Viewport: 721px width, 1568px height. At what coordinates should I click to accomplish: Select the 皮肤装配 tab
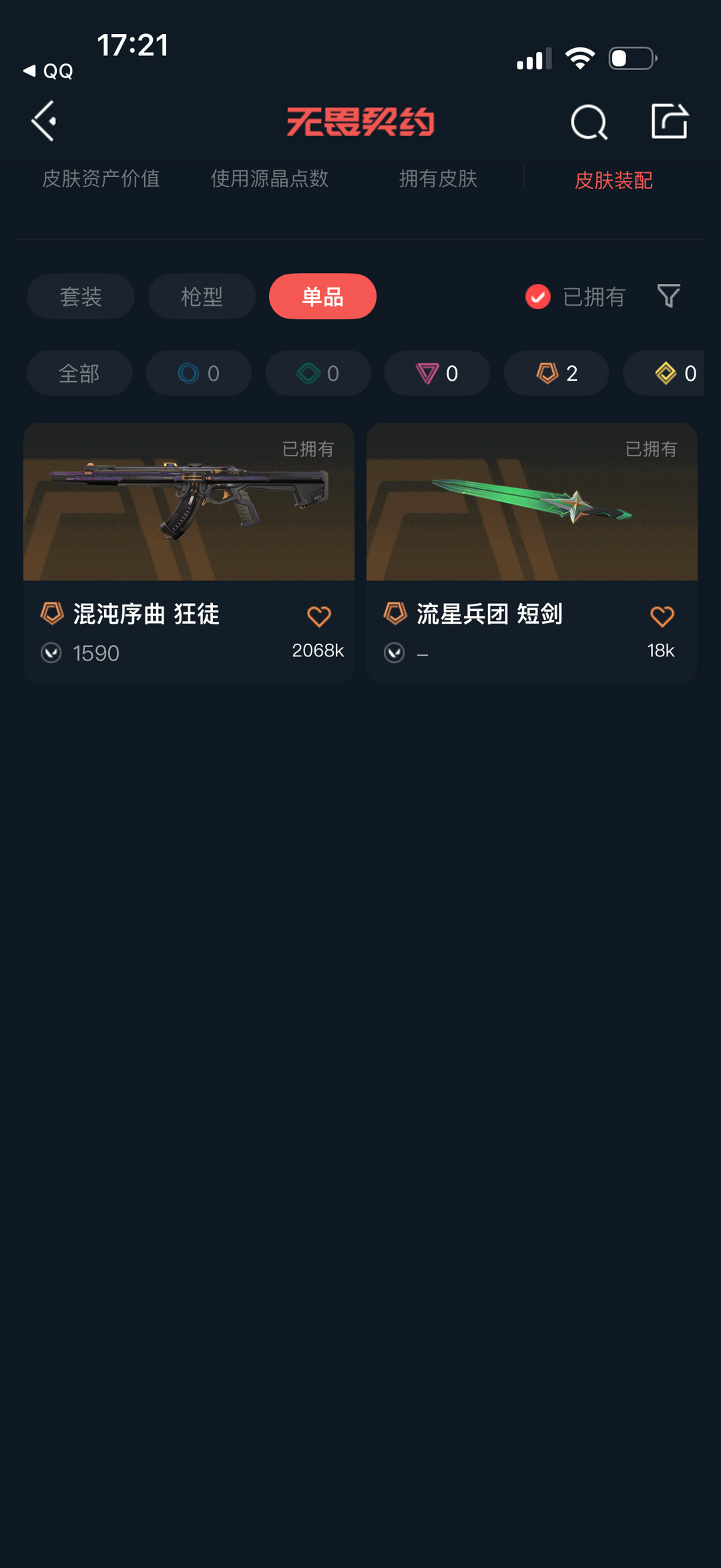(614, 180)
